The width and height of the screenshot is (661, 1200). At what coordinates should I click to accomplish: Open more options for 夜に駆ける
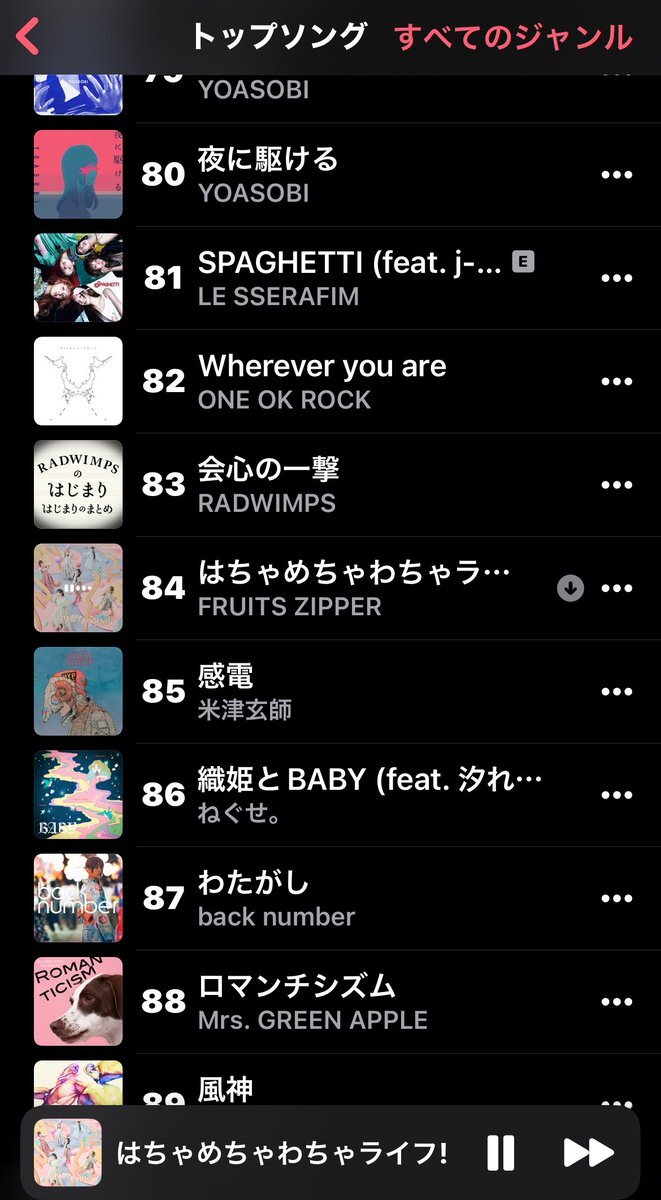(x=616, y=175)
